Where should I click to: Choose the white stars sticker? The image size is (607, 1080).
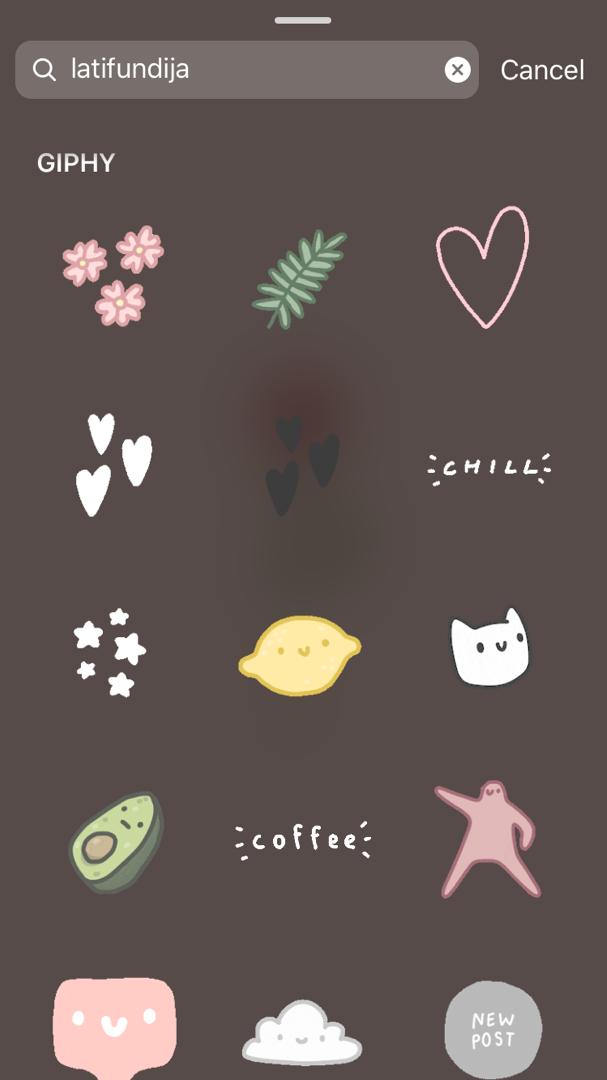pyautogui.click(x=110, y=652)
